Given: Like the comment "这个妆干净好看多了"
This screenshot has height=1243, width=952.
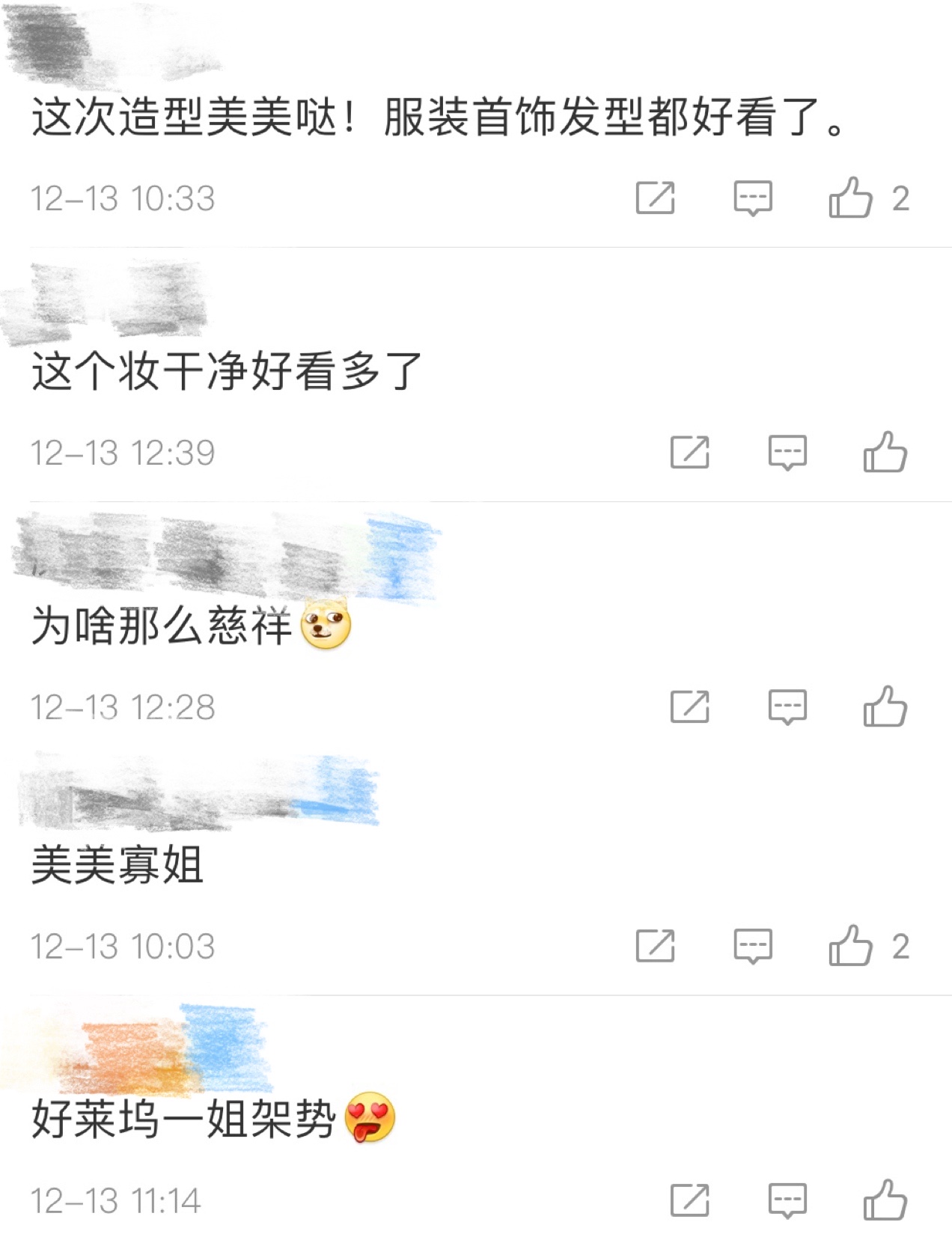Looking at the screenshot, I should tap(885, 453).
